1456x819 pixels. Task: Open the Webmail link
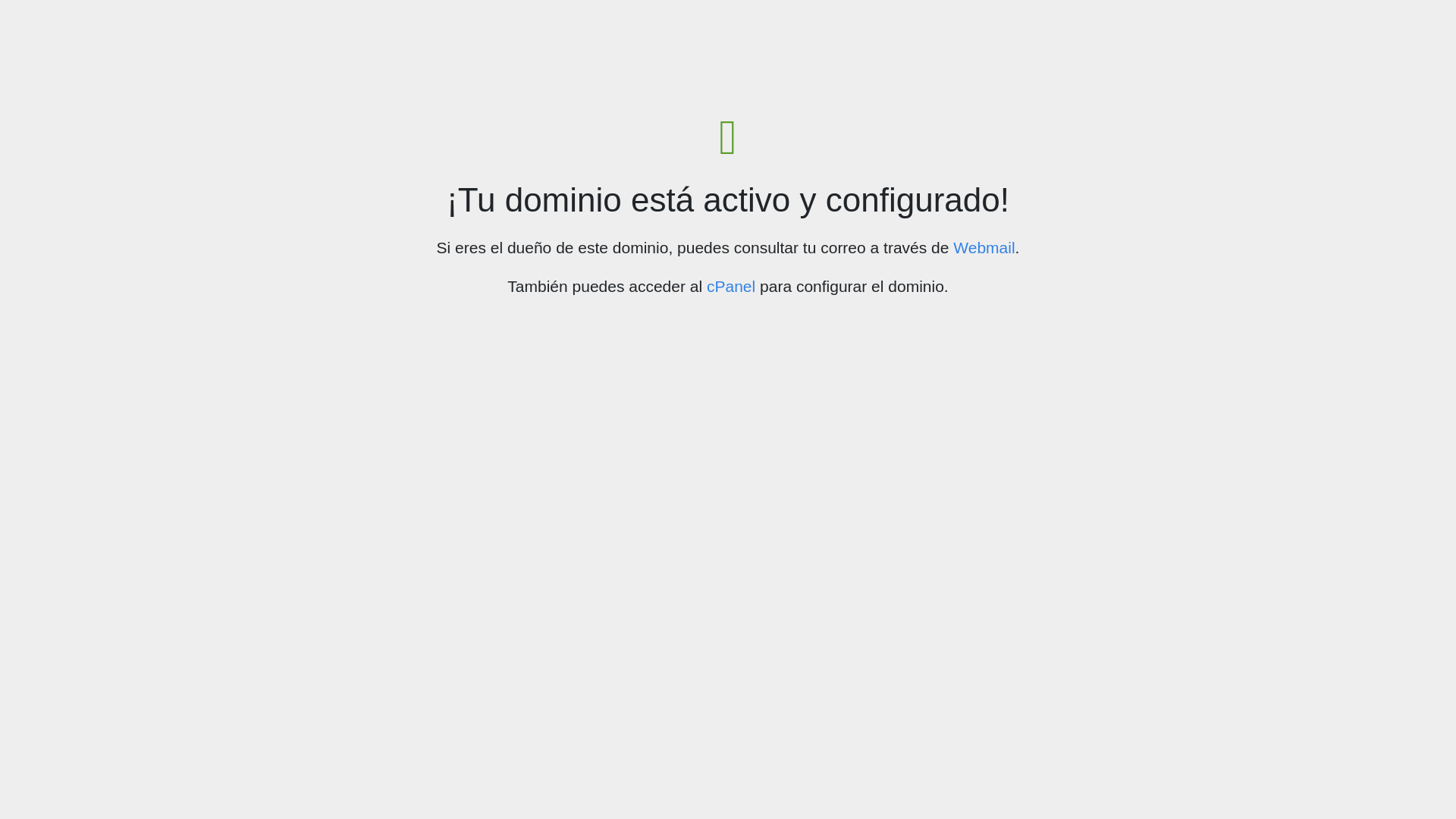click(984, 248)
